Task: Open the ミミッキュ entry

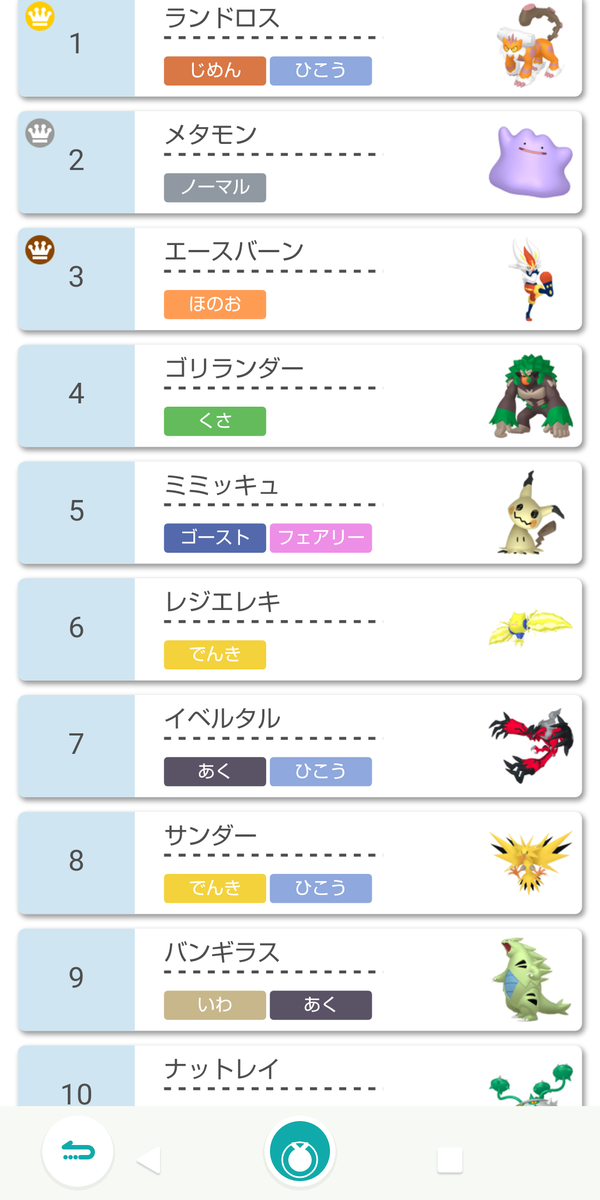Action: coord(300,512)
